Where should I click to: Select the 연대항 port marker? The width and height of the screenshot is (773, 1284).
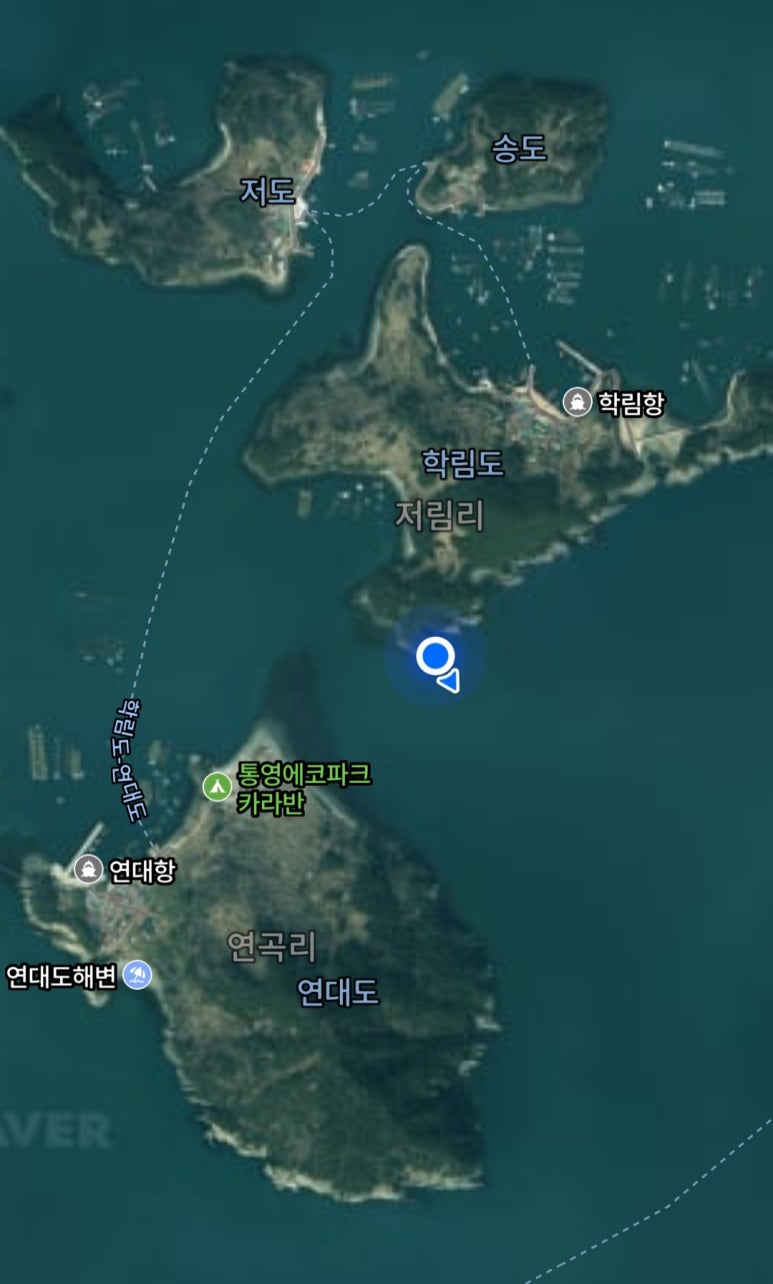89,869
